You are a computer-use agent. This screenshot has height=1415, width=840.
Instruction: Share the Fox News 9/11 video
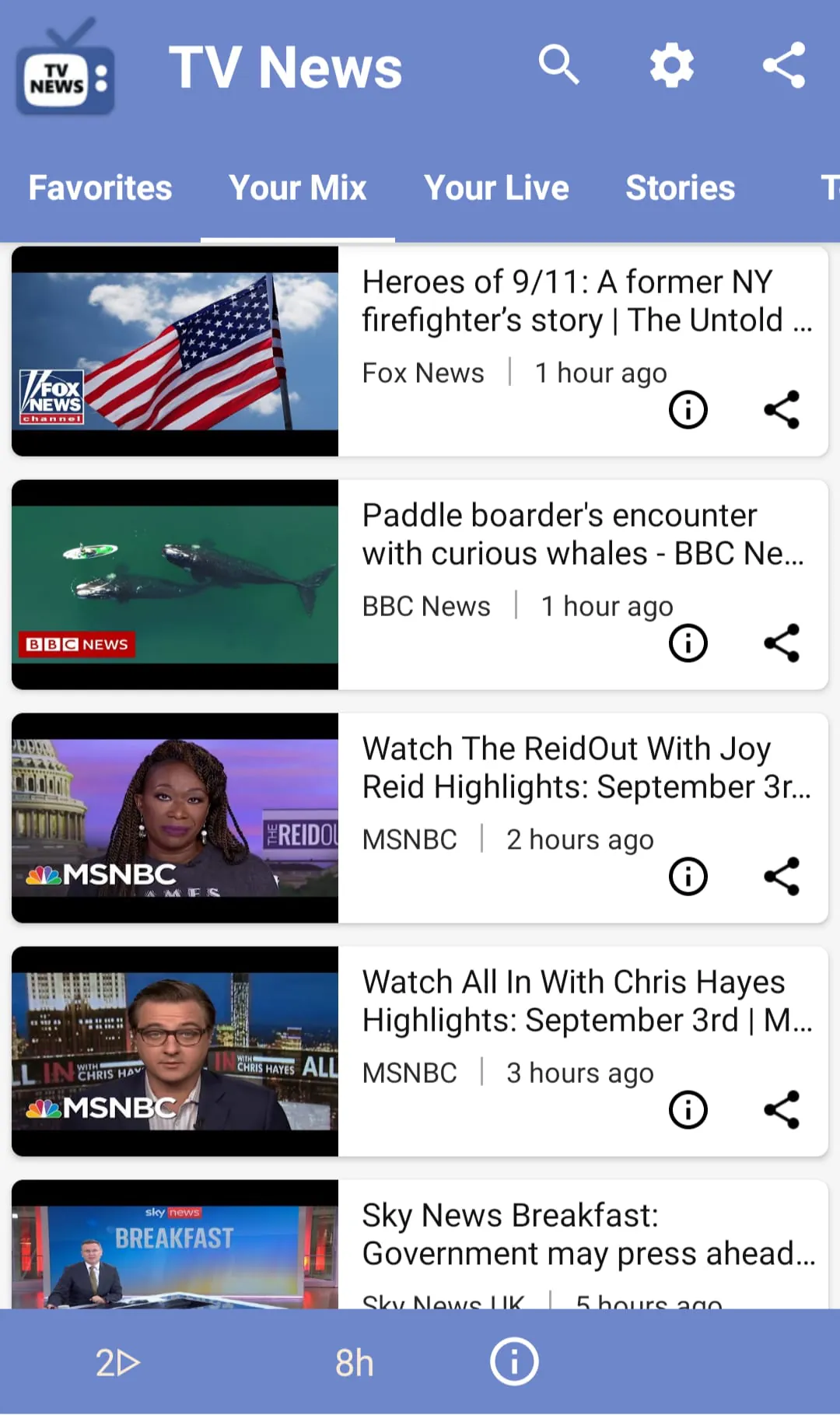(x=782, y=409)
